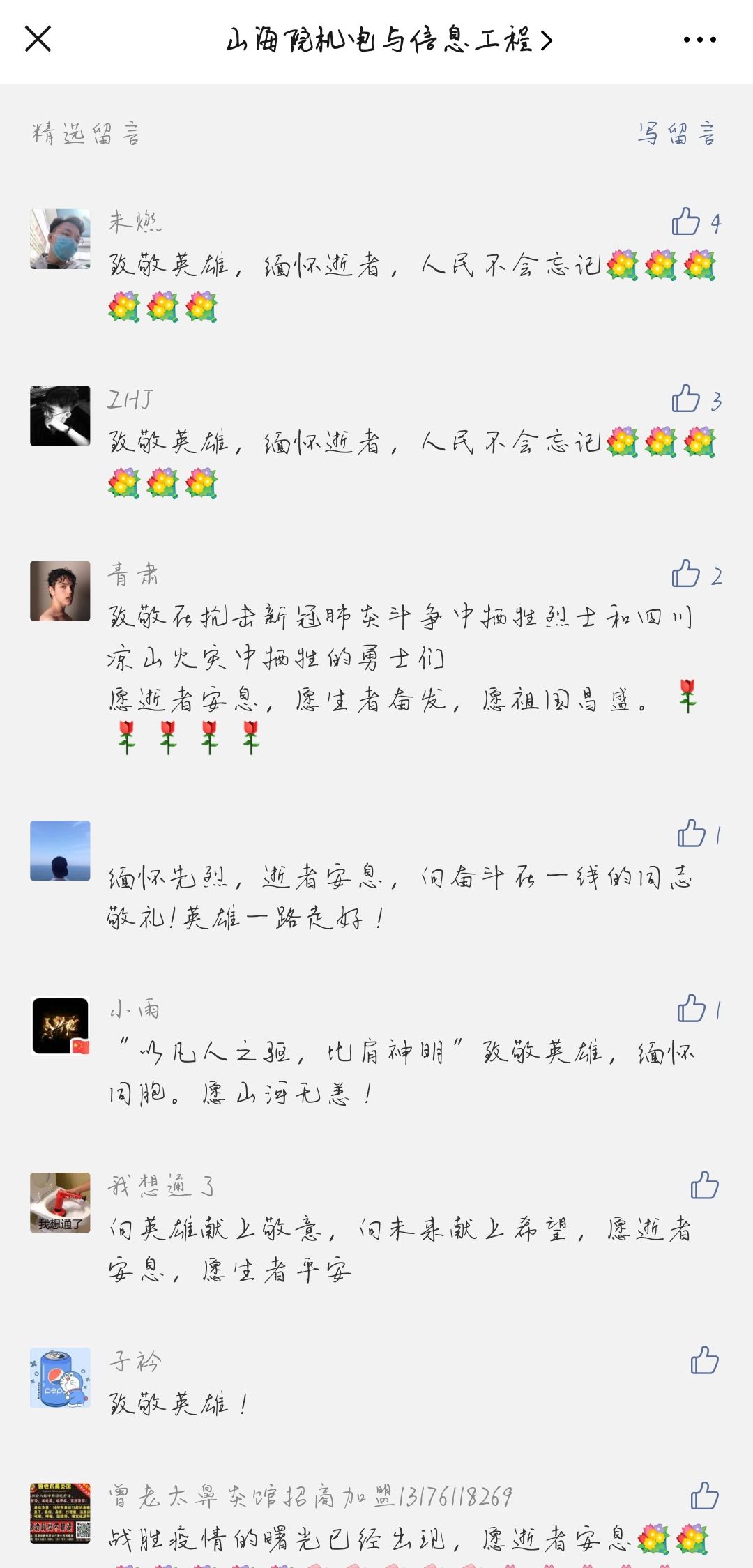Open the 山海院机电与信息工程 account page

click(389, 40)
